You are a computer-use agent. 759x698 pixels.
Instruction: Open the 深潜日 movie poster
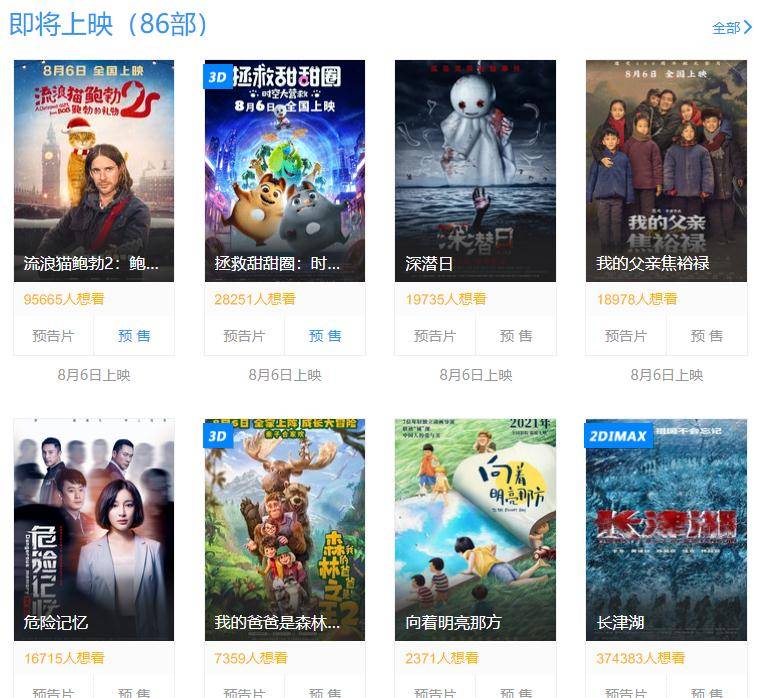(x=475, y=170)
